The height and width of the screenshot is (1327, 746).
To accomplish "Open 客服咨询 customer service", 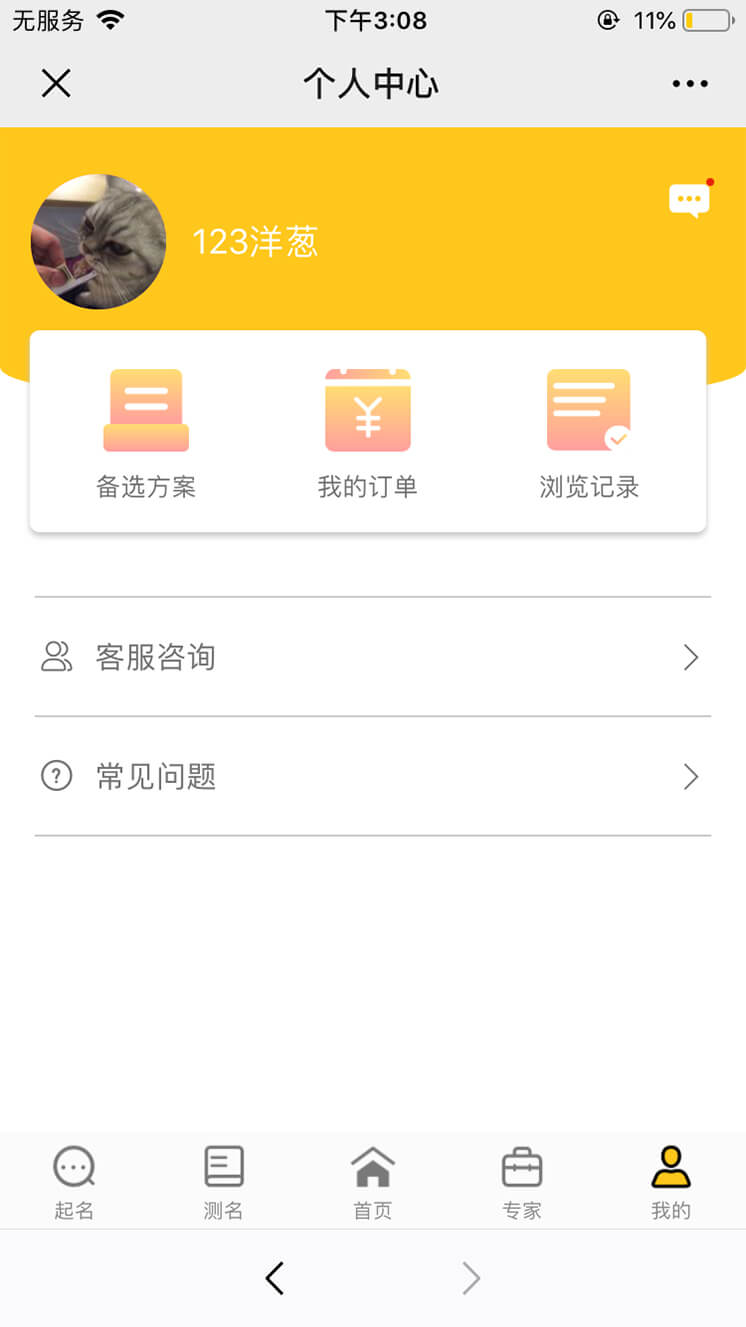I will coord(372,657).
